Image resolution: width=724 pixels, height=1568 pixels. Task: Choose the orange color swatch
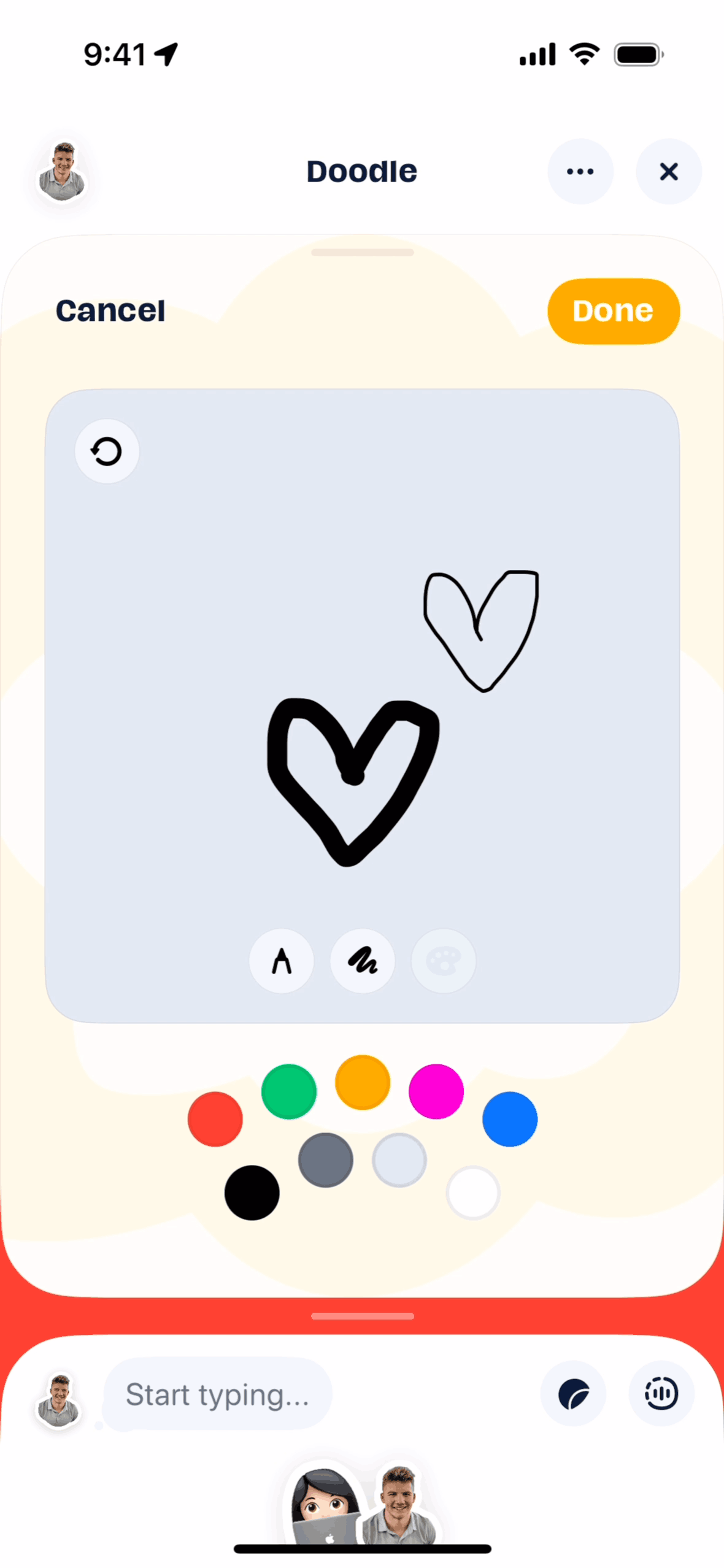tap(363, 1082)
